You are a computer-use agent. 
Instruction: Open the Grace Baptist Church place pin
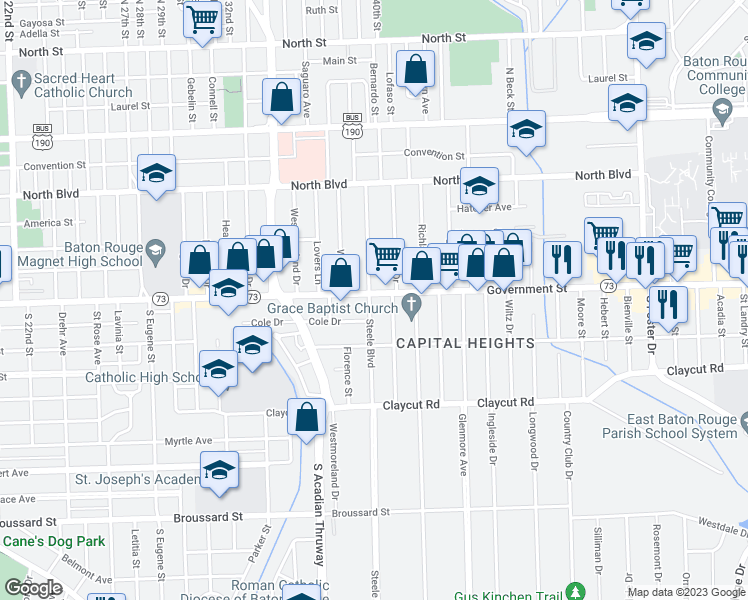click(411, 303)
